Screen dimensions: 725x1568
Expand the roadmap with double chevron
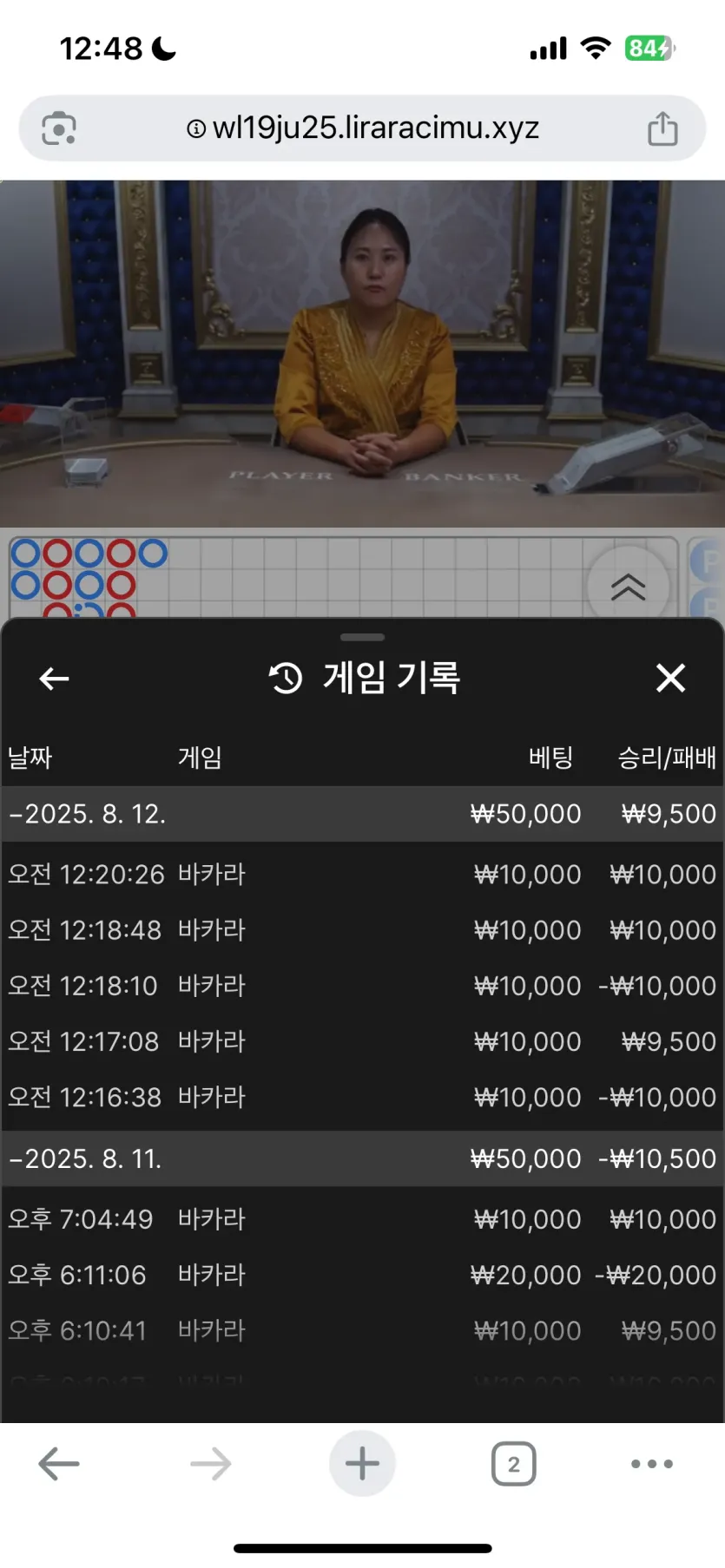628,587
